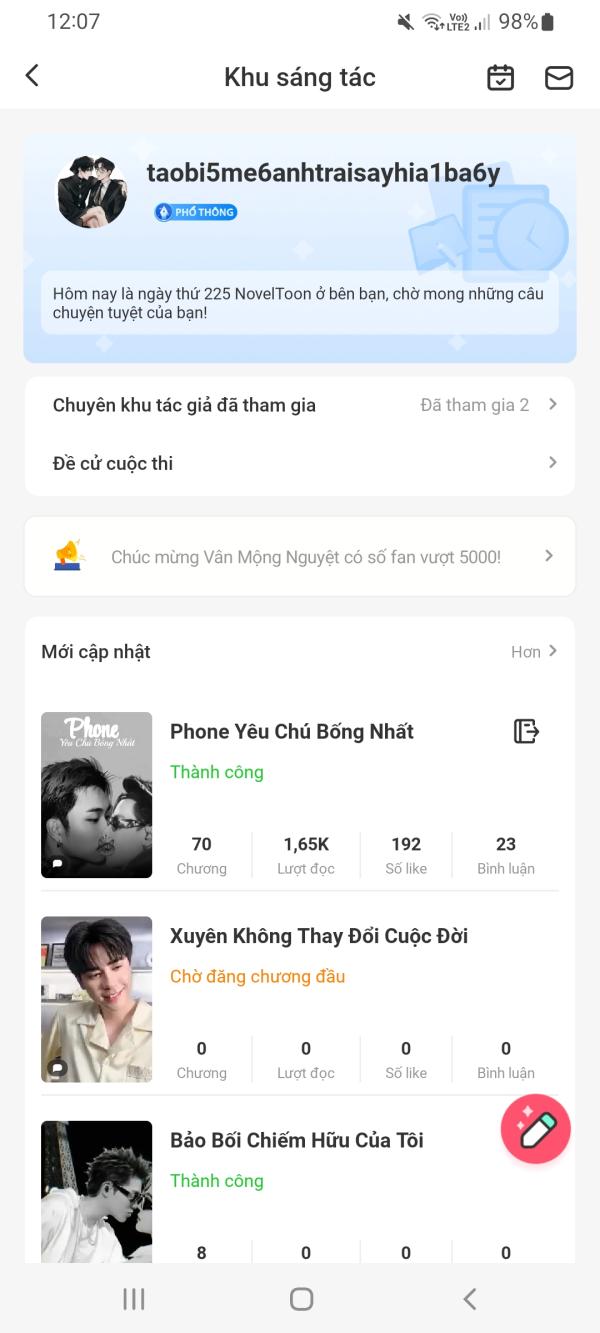The width and height of the screenshot is (600, 1333).
Task: Tap the system home button
Action: (301, 1298)
